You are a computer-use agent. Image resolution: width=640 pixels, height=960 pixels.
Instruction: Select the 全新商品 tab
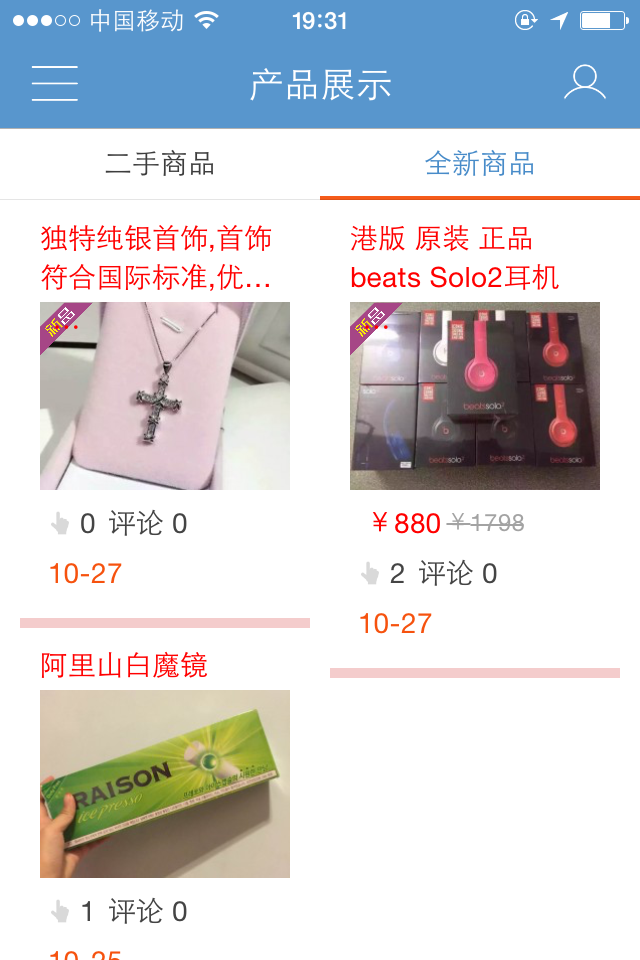(x=480, y=164)
